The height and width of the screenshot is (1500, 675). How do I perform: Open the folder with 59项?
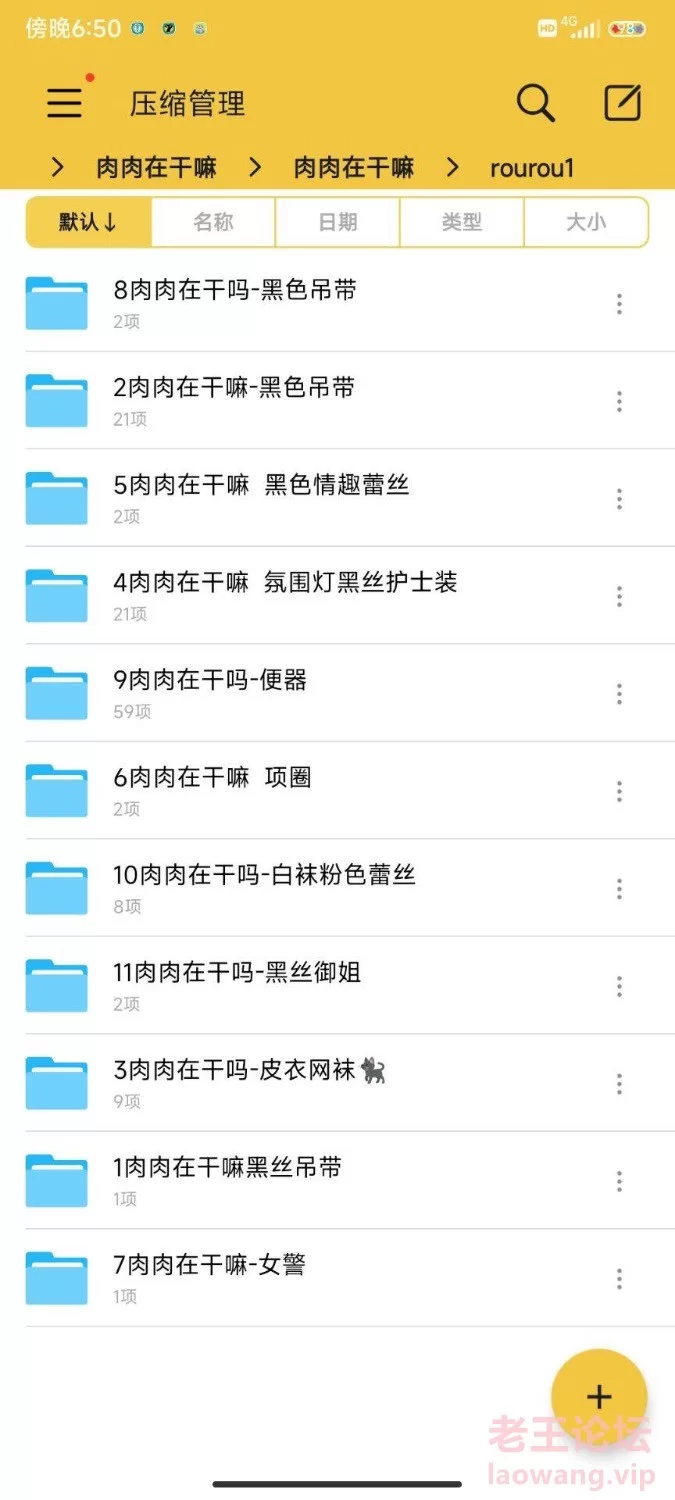click(337, 693)
